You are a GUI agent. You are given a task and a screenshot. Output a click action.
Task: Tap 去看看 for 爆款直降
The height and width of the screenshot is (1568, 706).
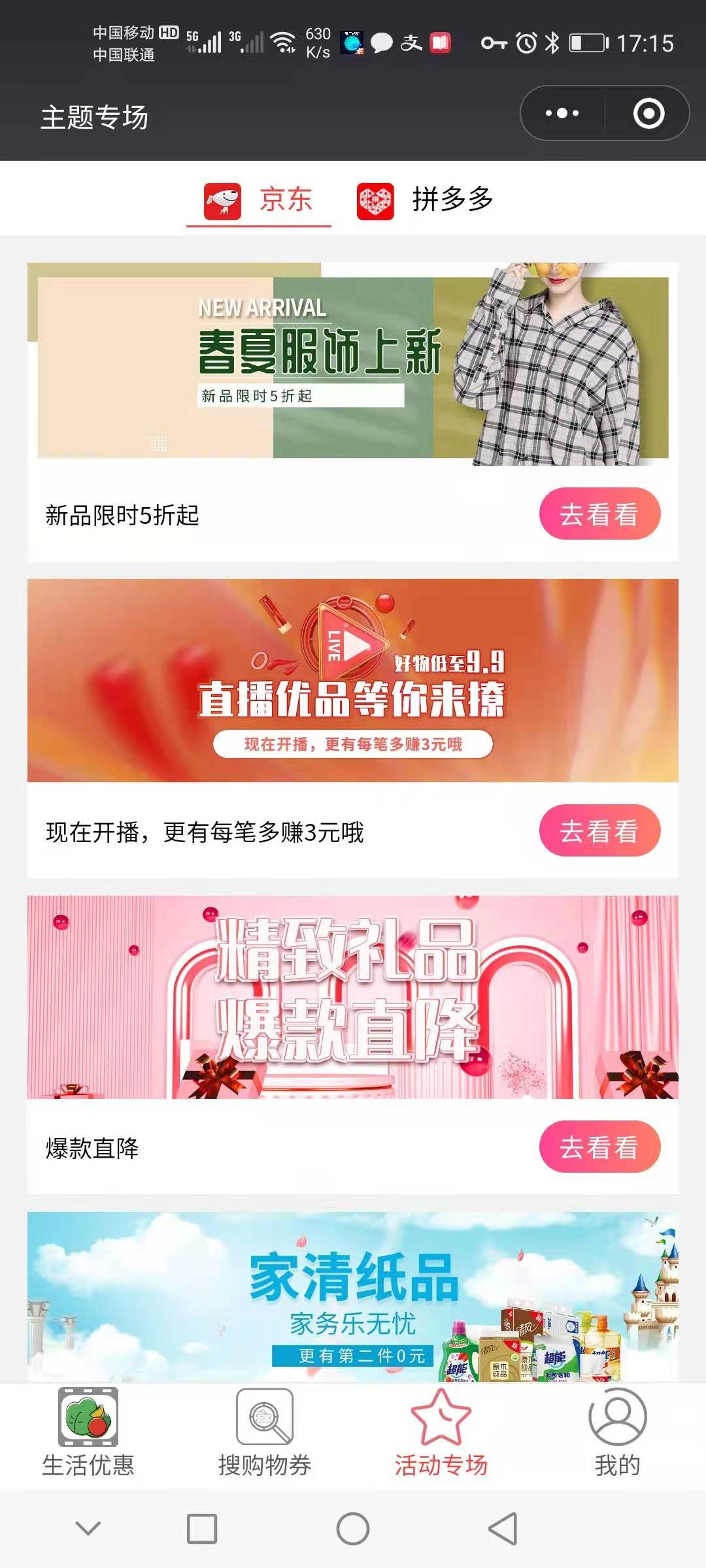[x=599, y=1147]
